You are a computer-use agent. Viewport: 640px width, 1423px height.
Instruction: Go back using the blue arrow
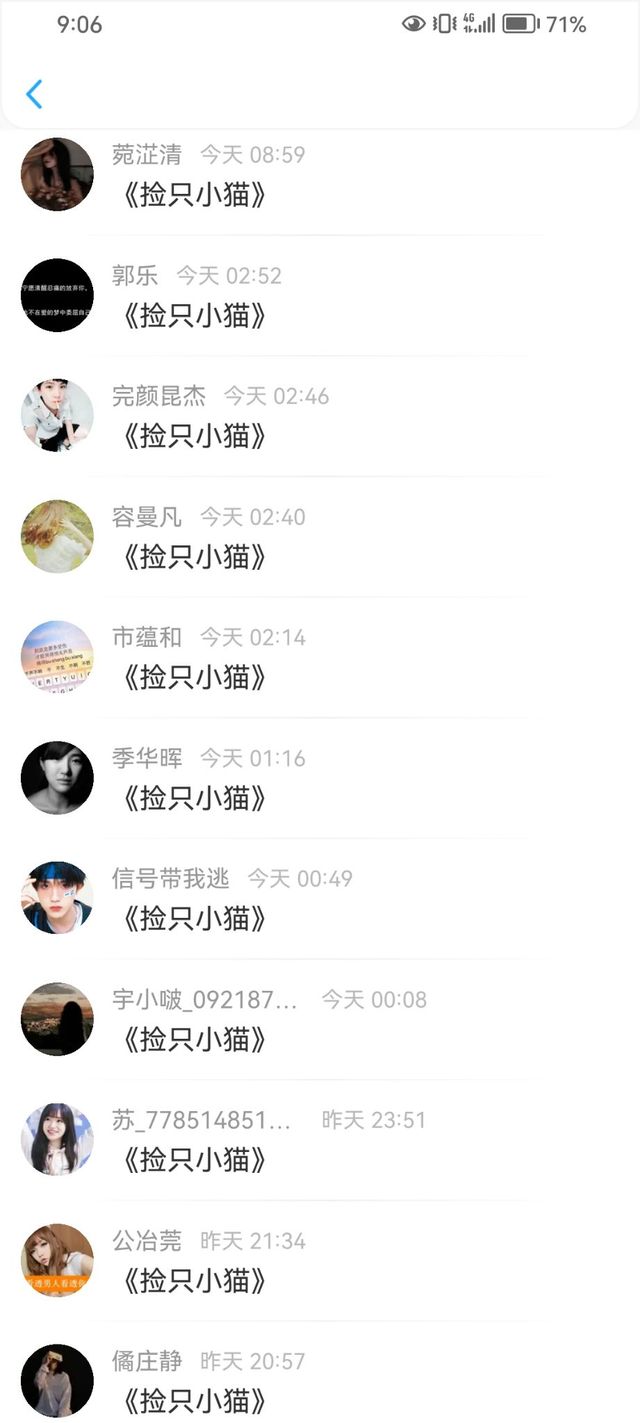click(34, 94)
